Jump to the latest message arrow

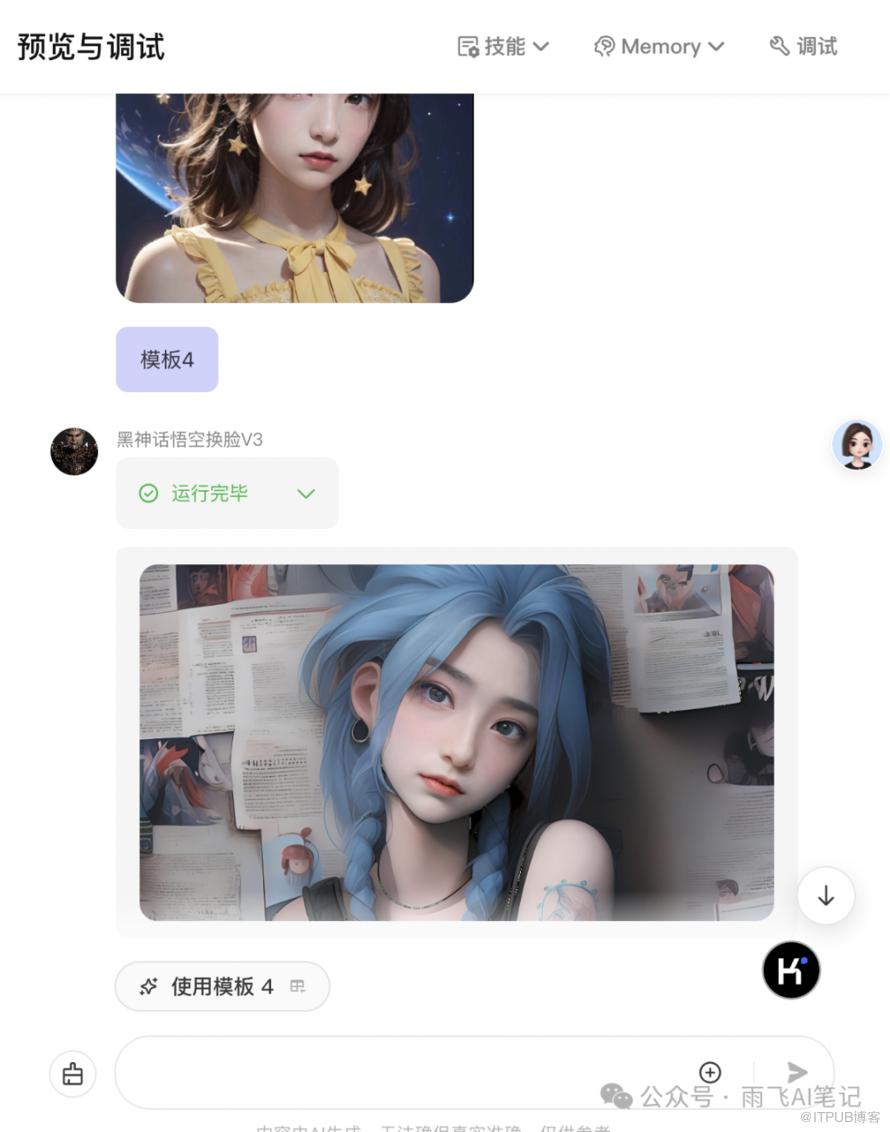click(x=825, y=896)
